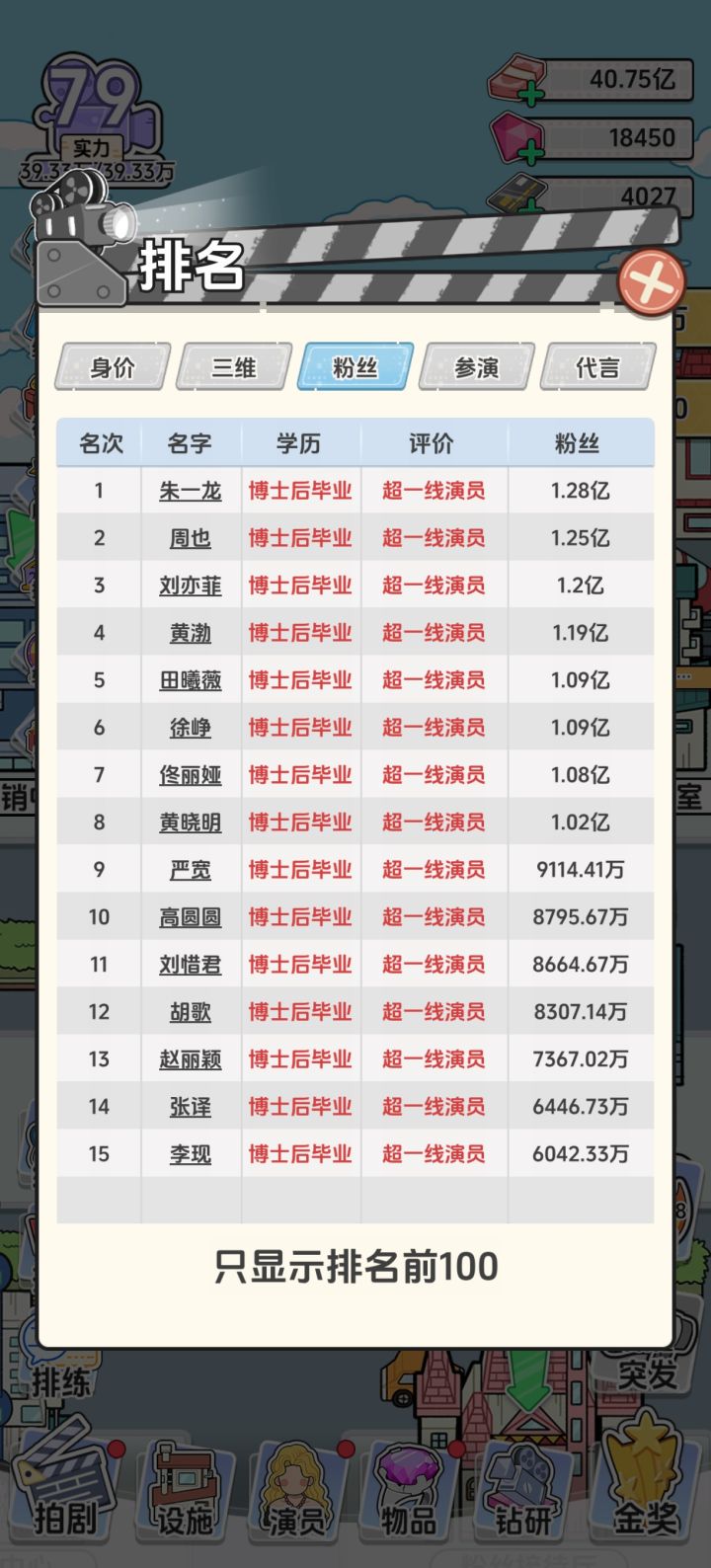The image size is (711, 1568).
Task: Open 朱一龙's profile link
Action: (190, 490)
